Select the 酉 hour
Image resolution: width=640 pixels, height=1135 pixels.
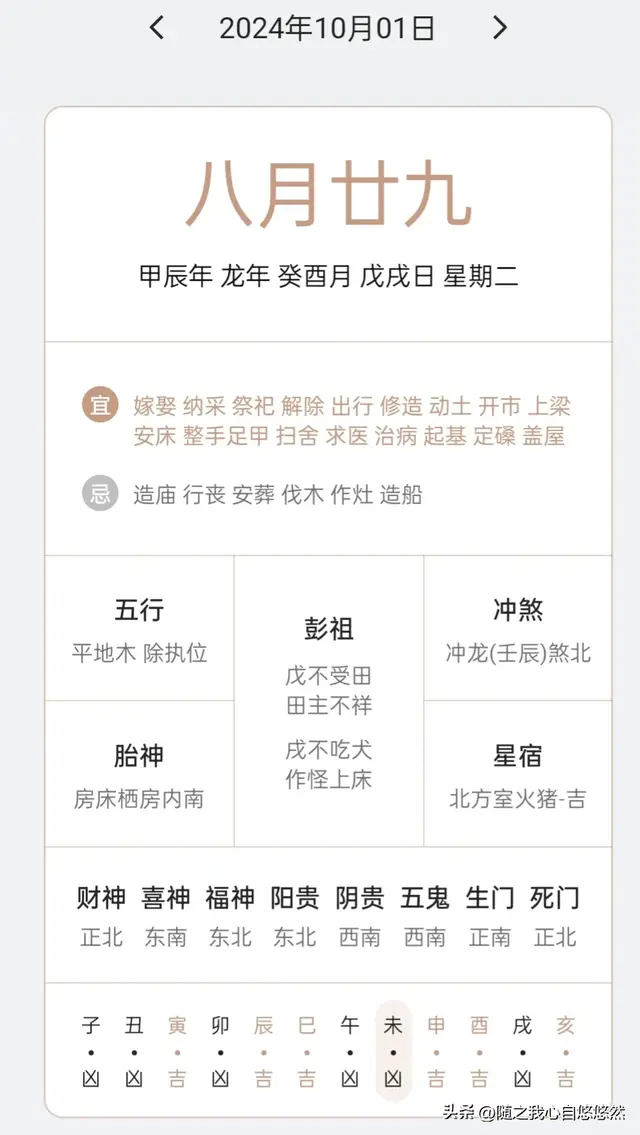click(x=479, y=1051)
